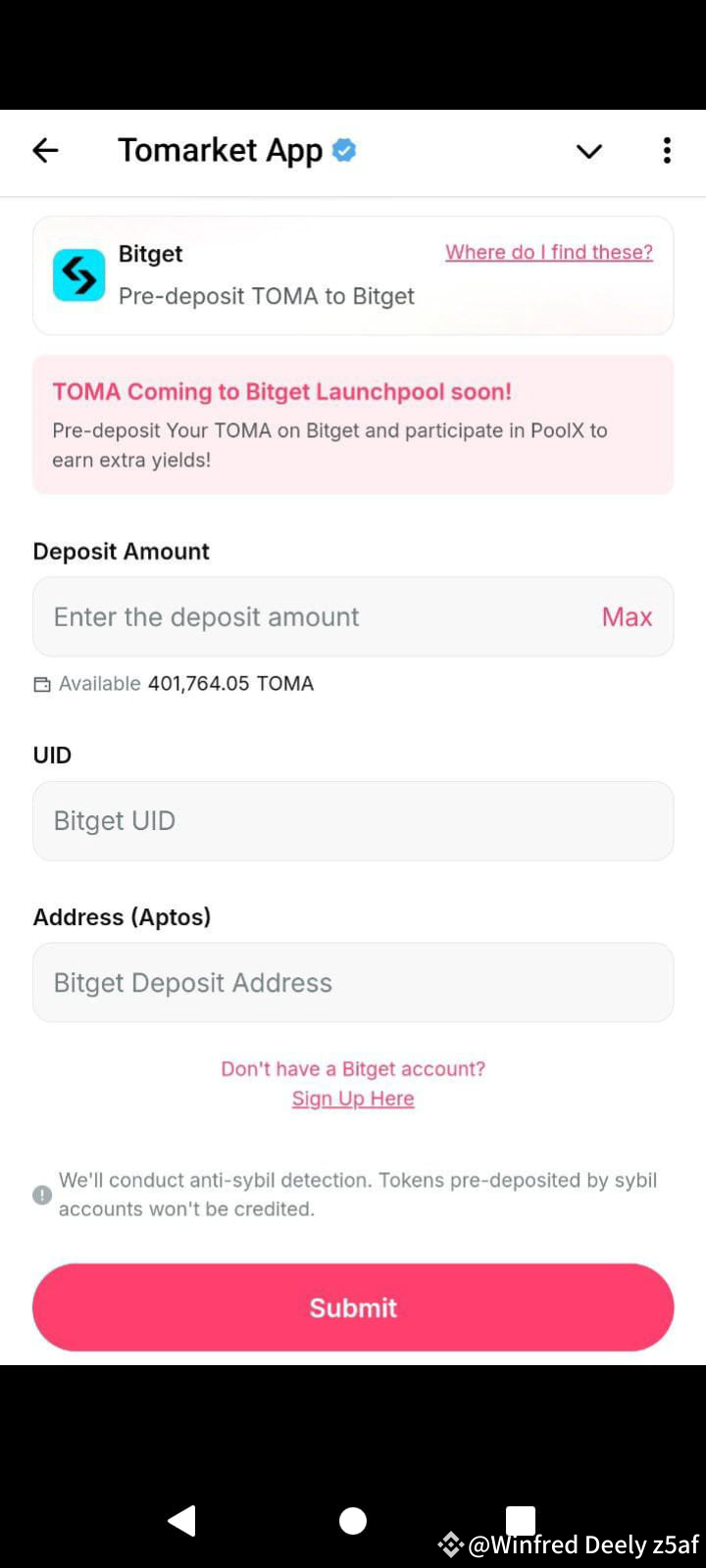Open the three-dot overflow menu
This screenshot has width=706, height=1568.
667,151
